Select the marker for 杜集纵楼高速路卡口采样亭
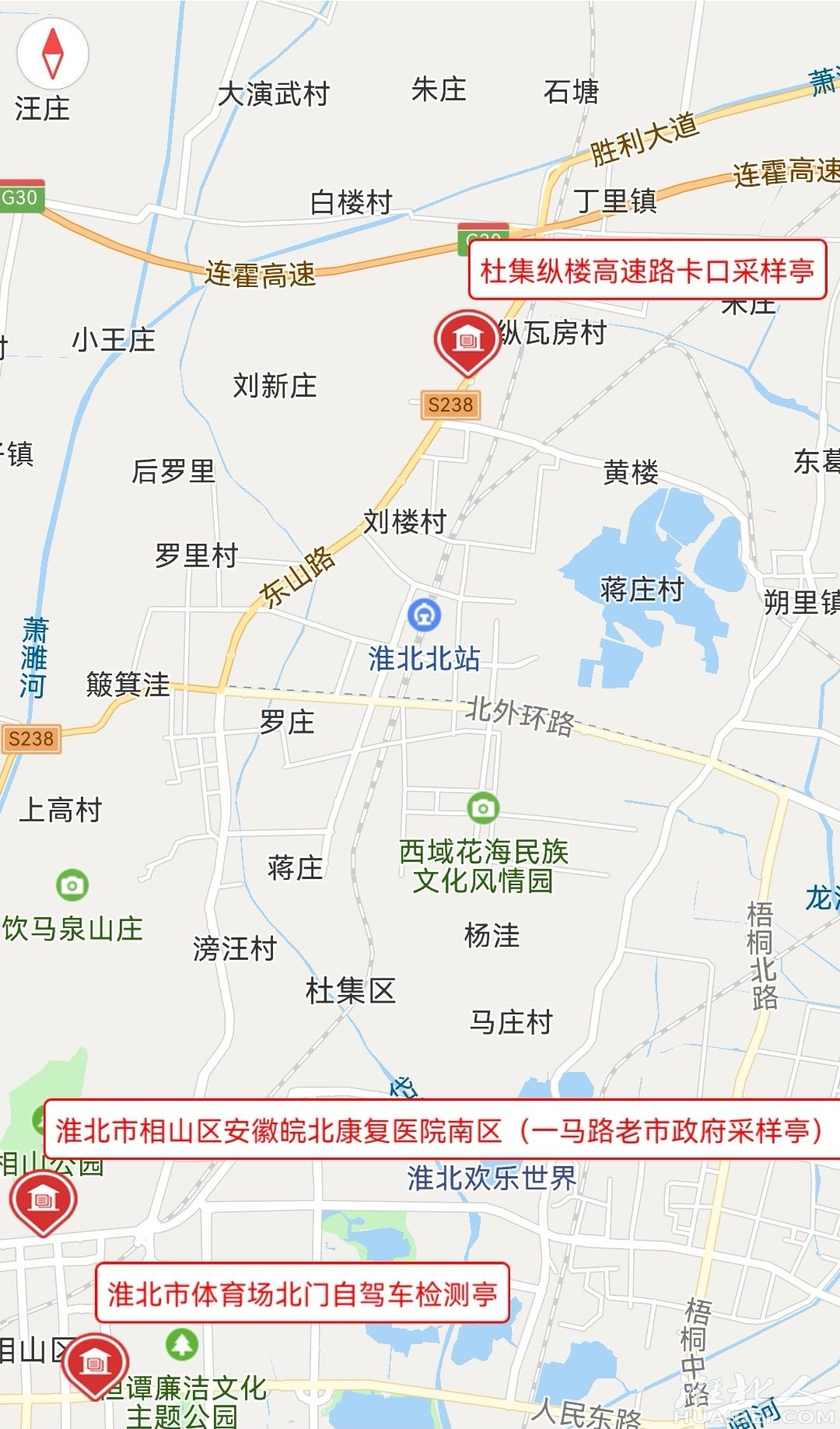 [467, 341]
